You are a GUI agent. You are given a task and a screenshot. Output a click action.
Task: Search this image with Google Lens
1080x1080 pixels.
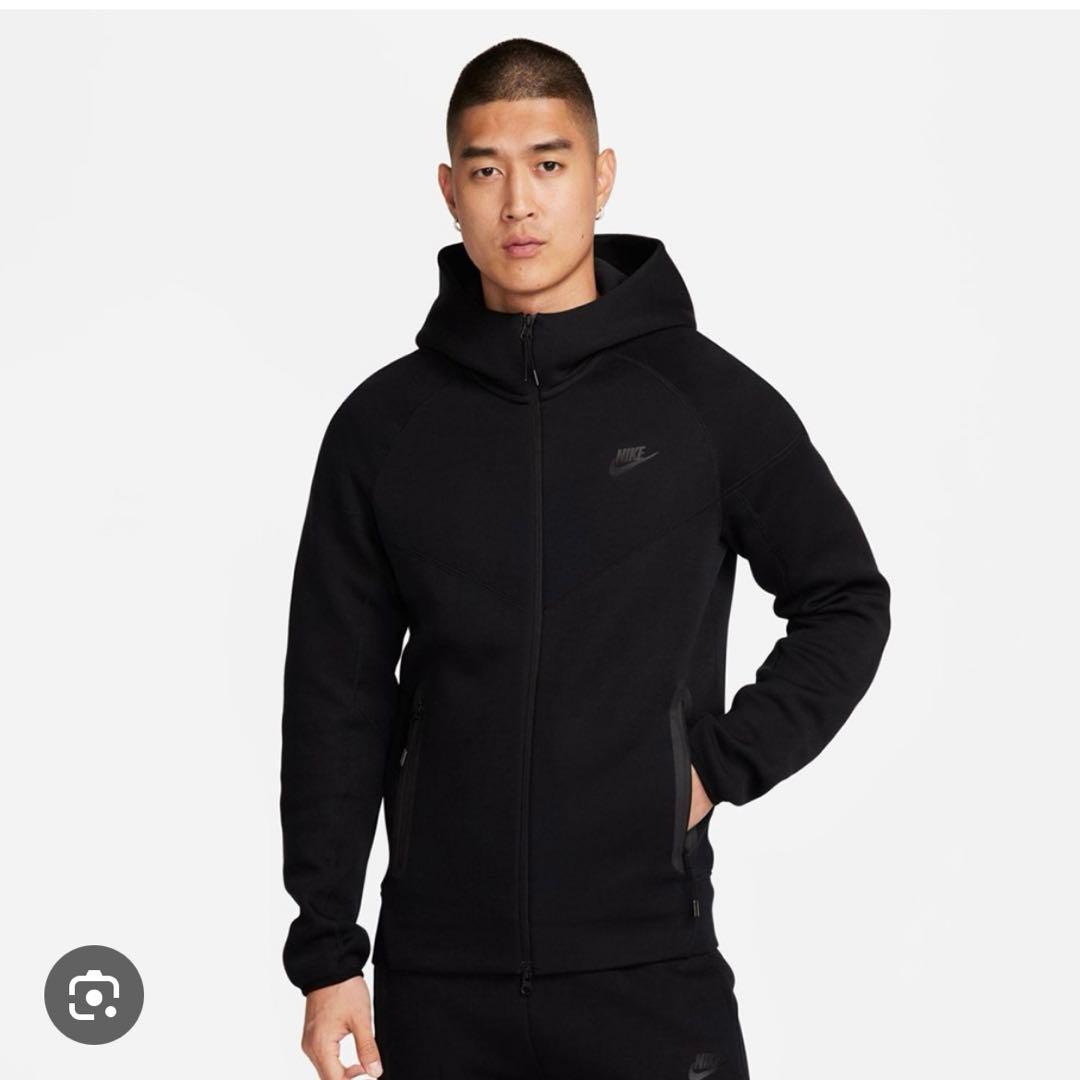tap(94, 994)
